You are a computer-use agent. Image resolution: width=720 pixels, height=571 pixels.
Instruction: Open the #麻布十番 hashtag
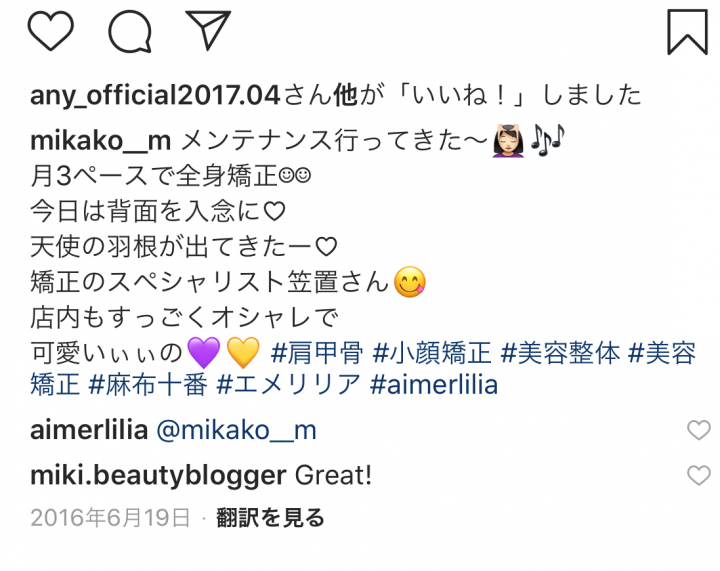[146, 385]
